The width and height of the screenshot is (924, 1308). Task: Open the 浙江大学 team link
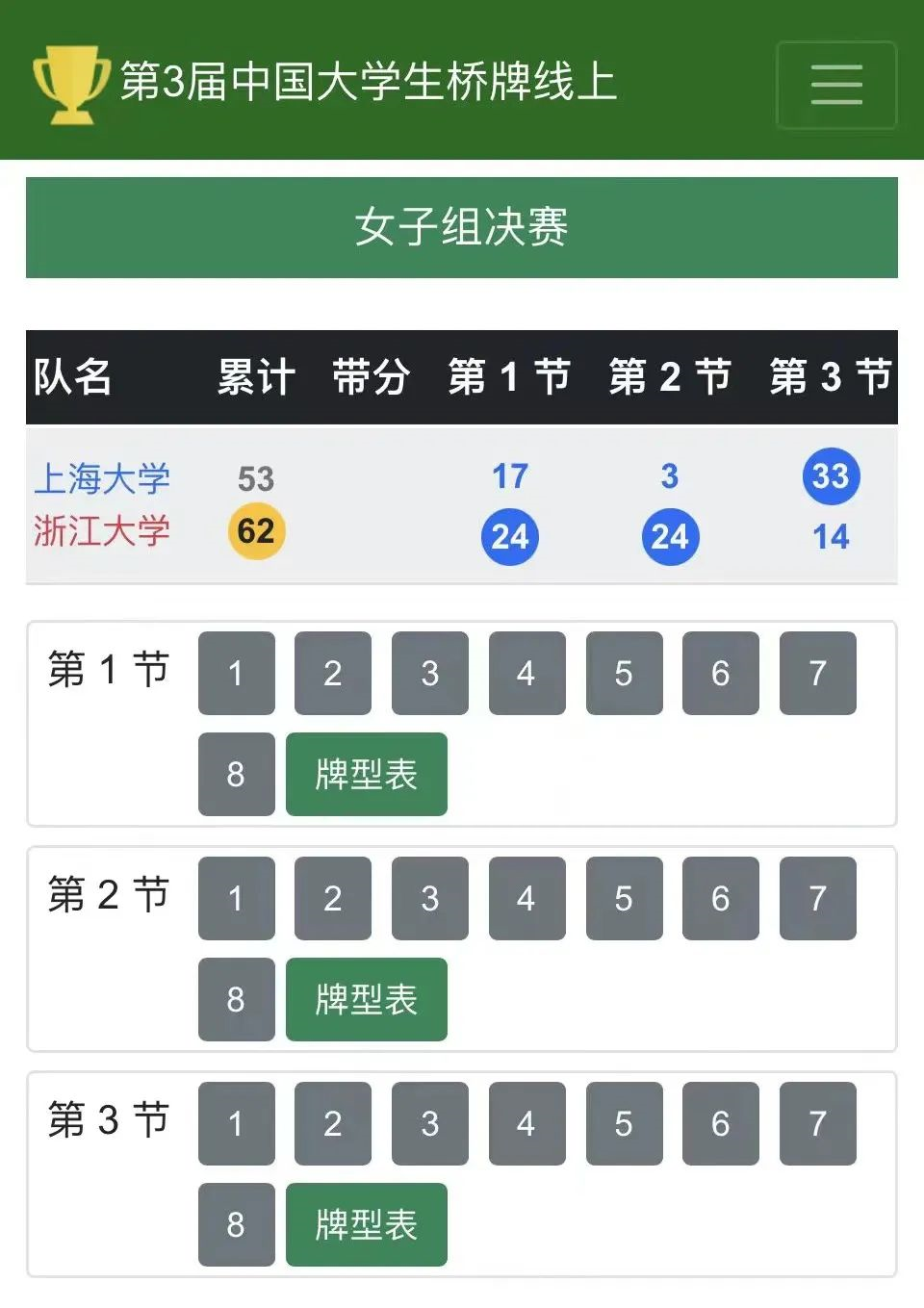click(102, 530)
